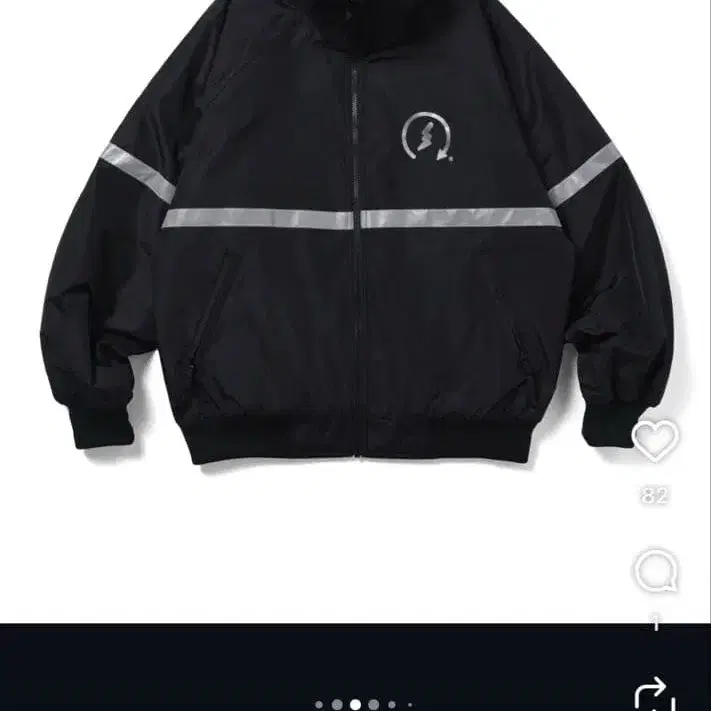Open the comments bubble
711x711 pixels.
click(655, 571)
